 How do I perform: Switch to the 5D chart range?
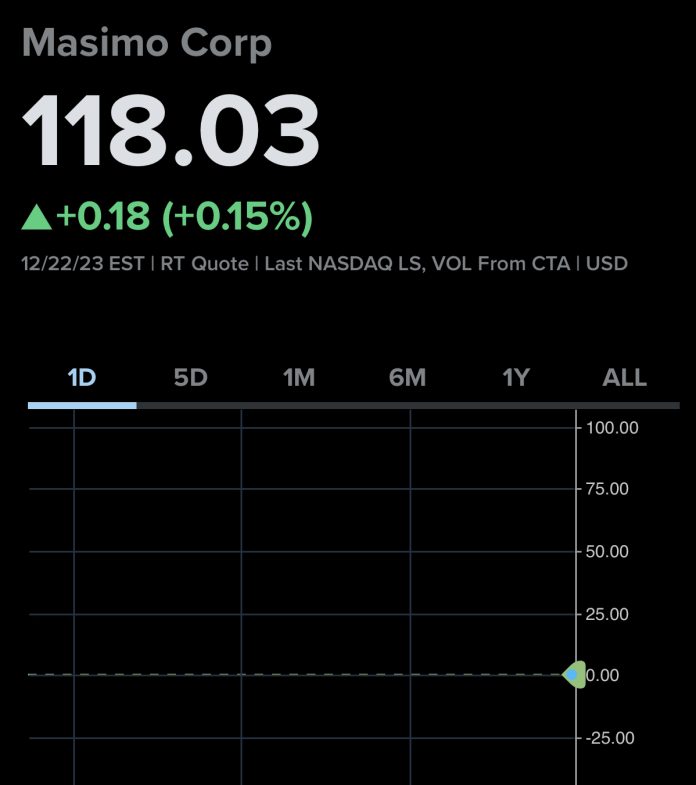190,378
